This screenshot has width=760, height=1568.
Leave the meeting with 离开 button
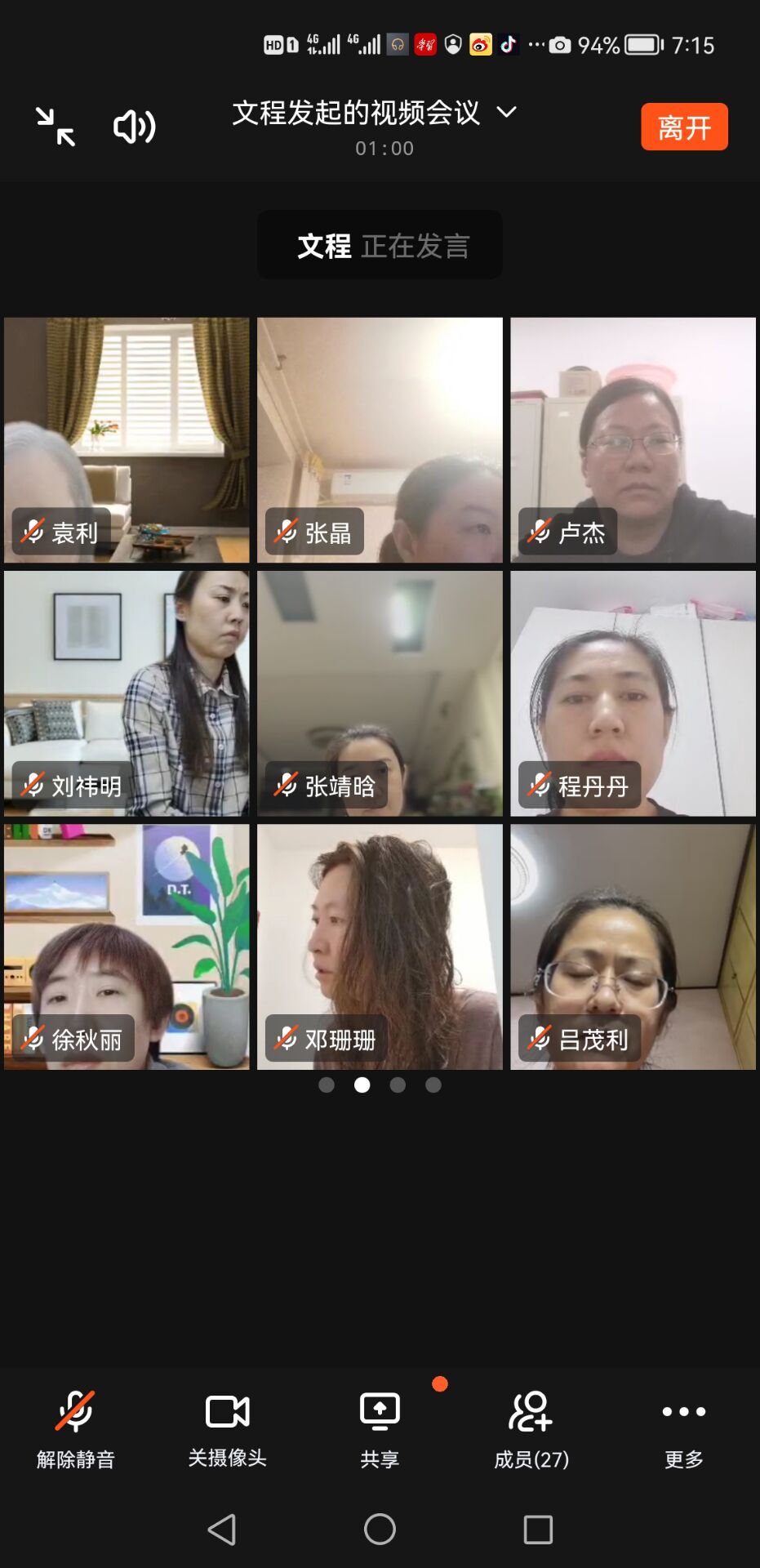683,127
